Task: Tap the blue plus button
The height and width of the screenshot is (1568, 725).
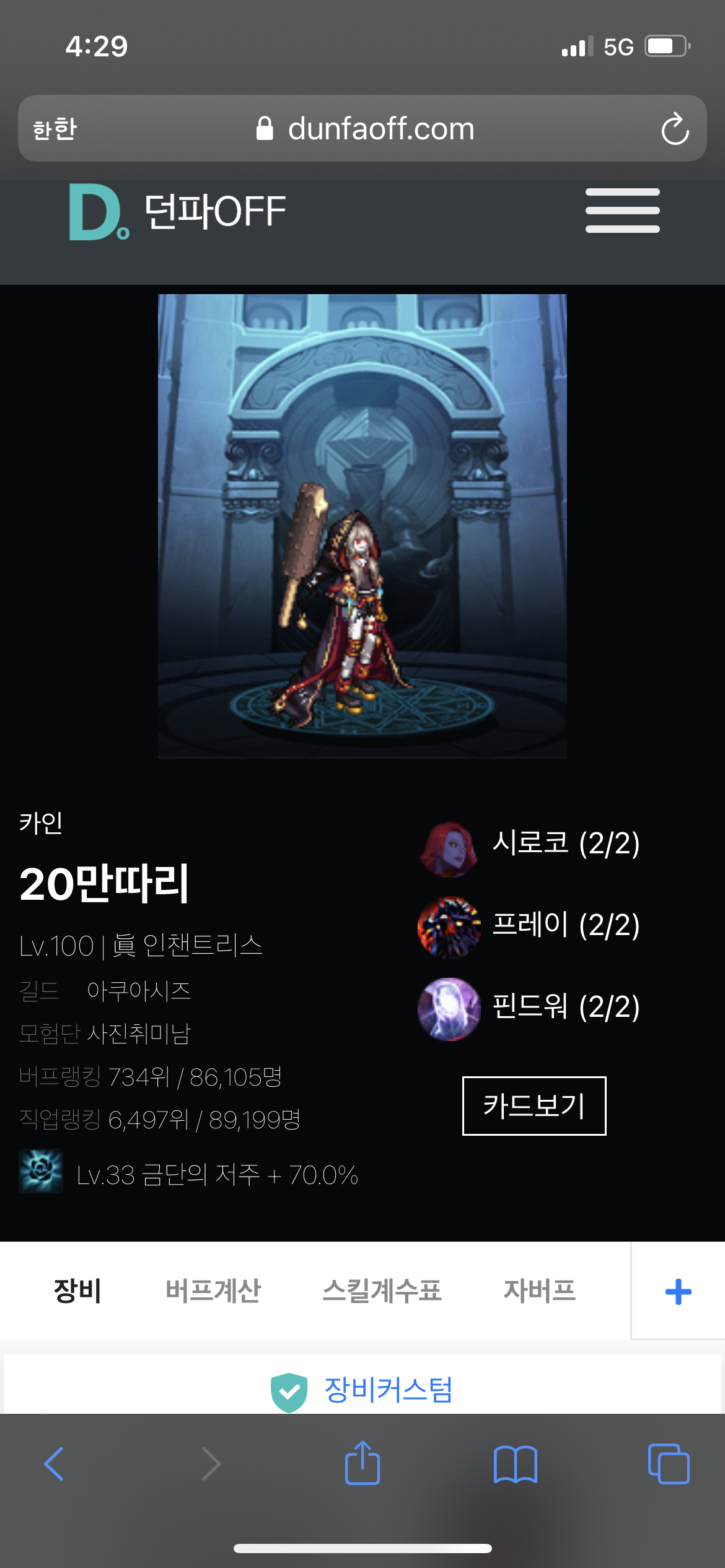Action: pyautogui.click(x=678, y=1291)
